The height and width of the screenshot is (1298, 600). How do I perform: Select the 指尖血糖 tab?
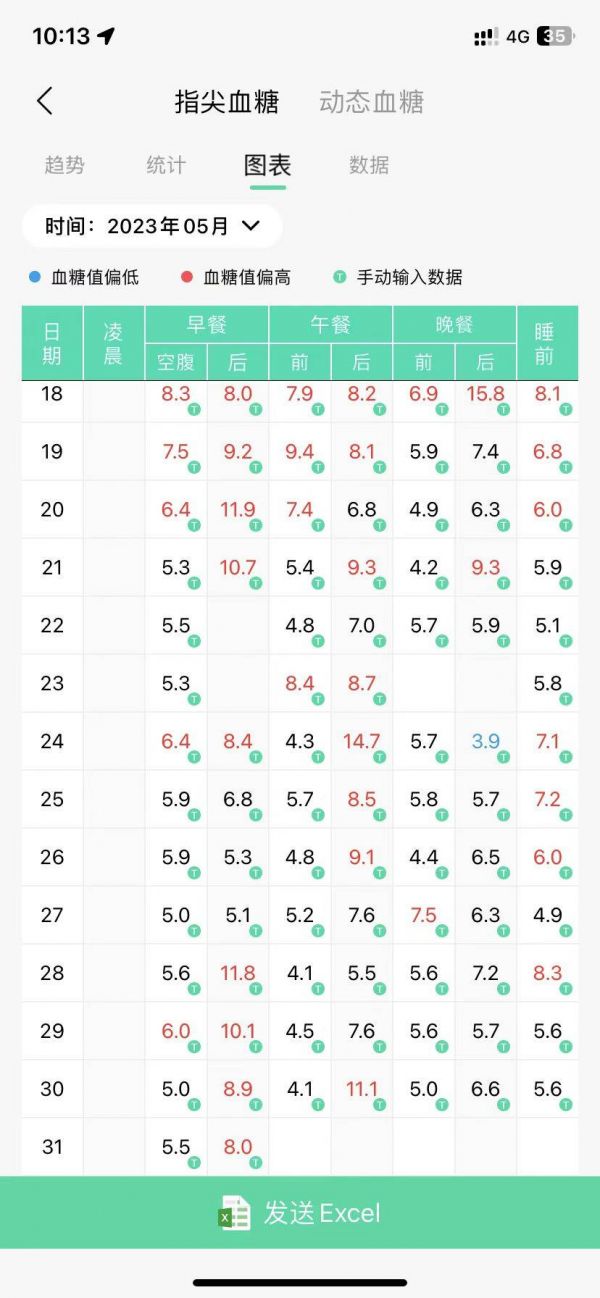227,102
